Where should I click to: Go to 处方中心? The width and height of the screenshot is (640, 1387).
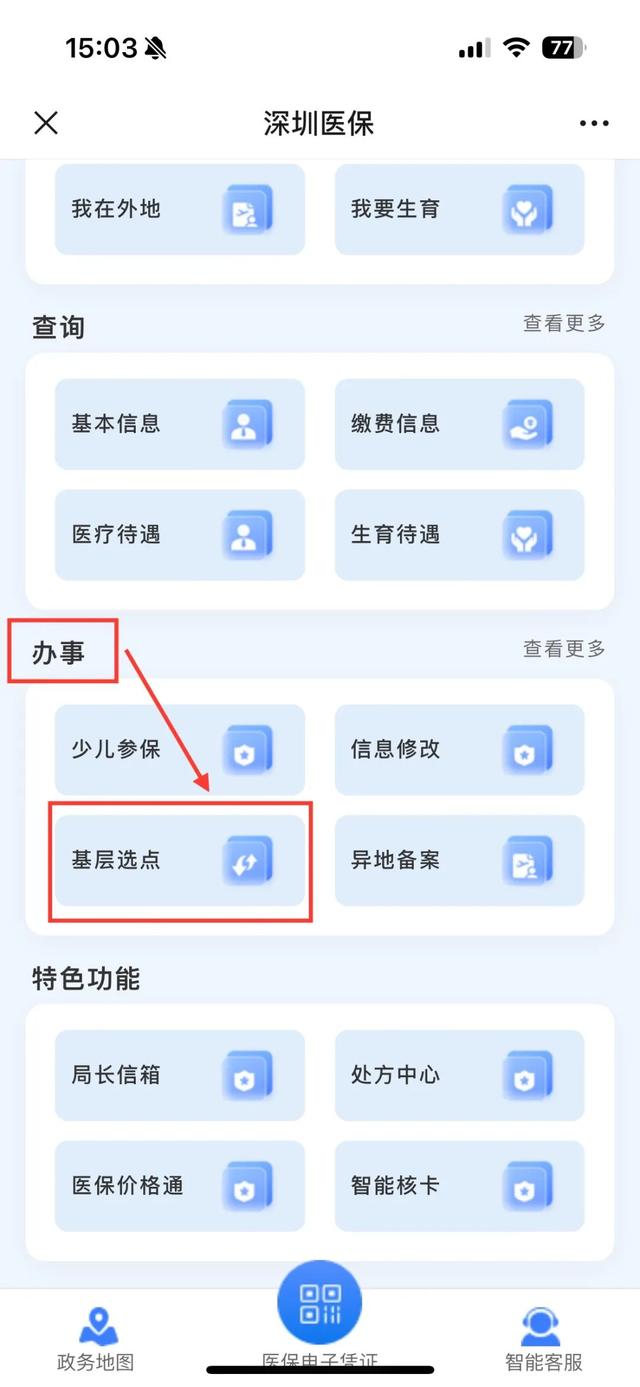tap(460, 1076)
